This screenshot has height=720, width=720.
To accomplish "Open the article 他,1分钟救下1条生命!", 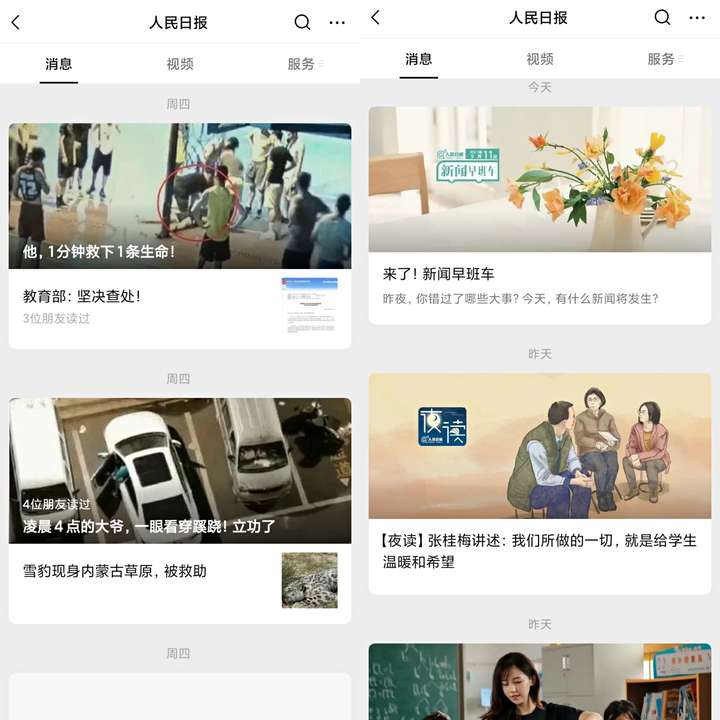I will [180, 196].
